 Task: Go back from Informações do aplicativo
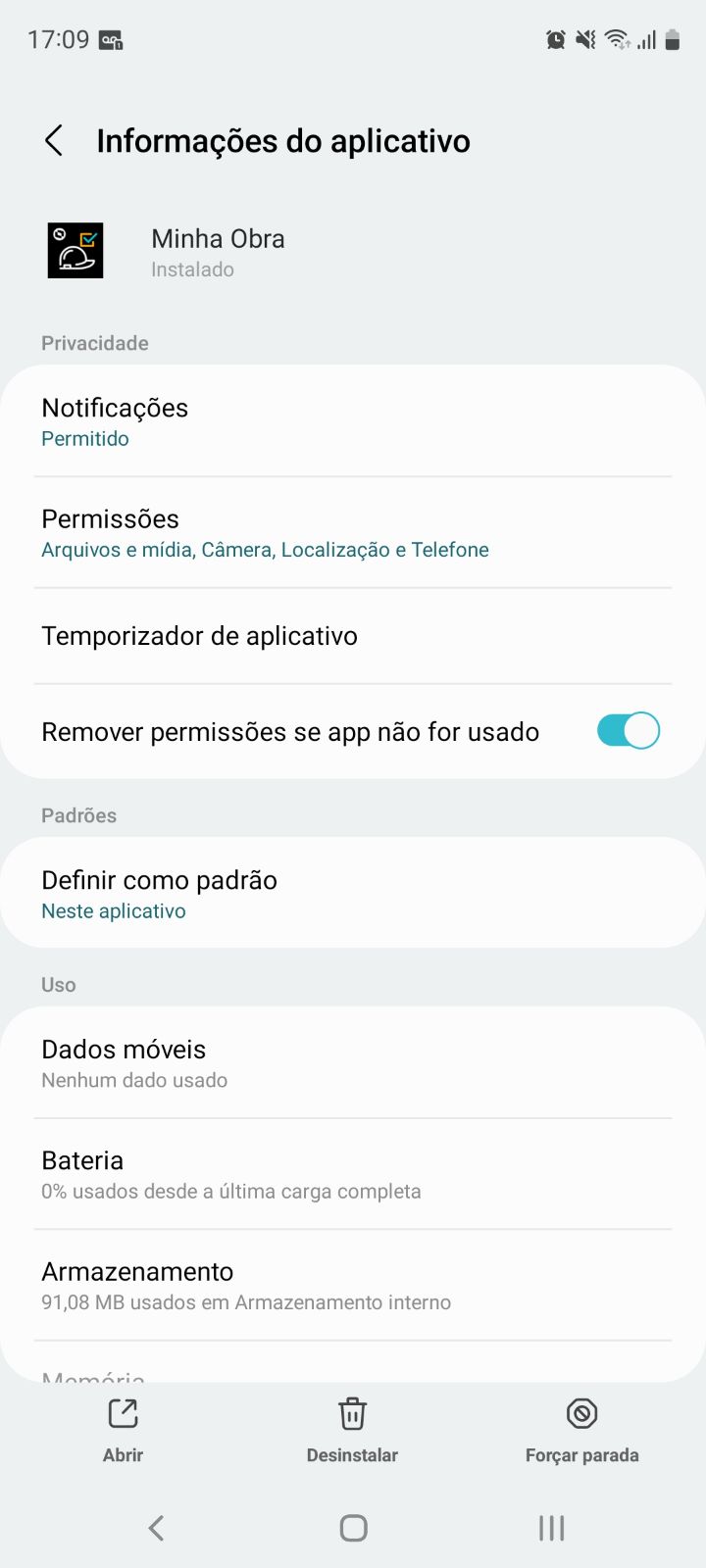pos(55,141)
